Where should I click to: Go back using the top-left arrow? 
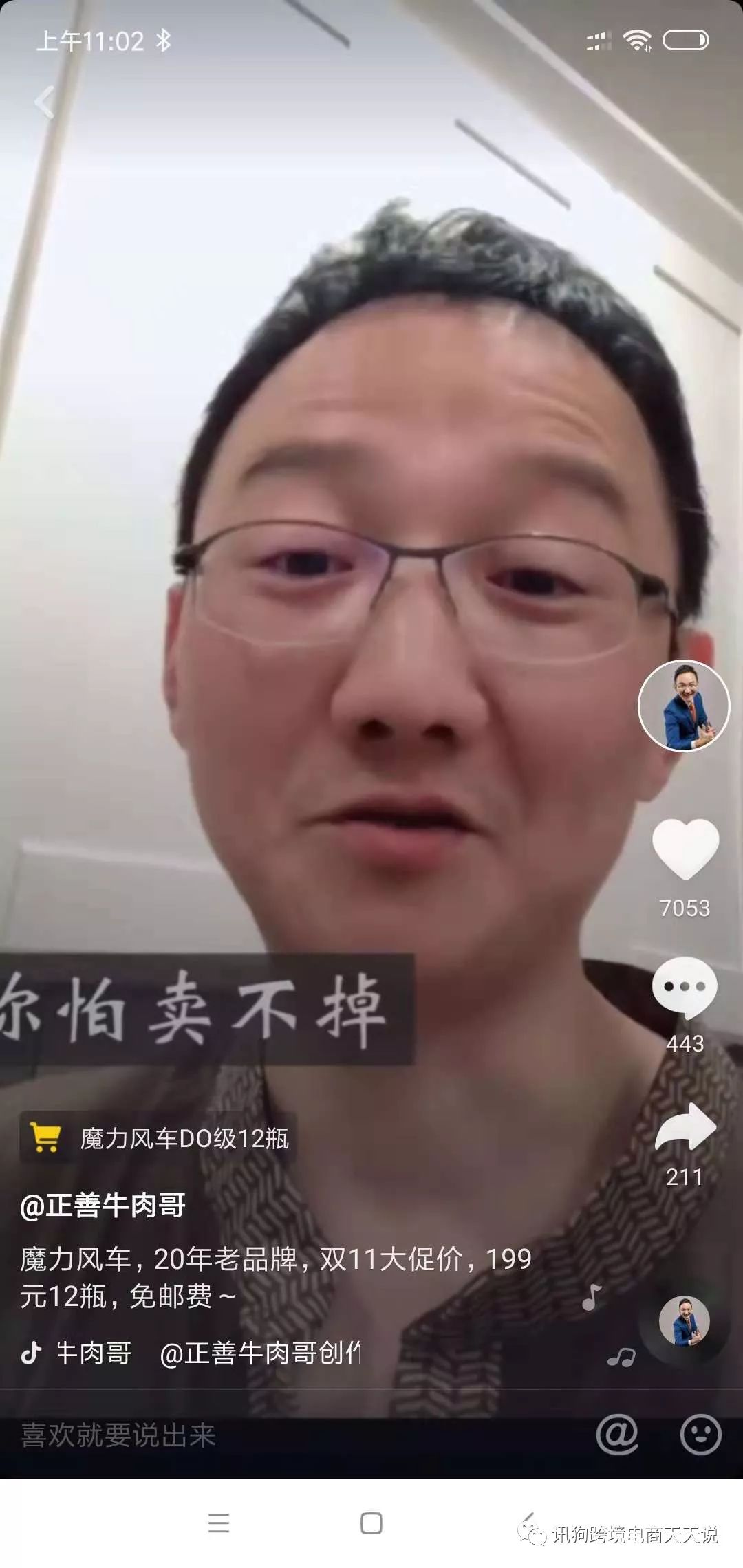click(45, 102)
